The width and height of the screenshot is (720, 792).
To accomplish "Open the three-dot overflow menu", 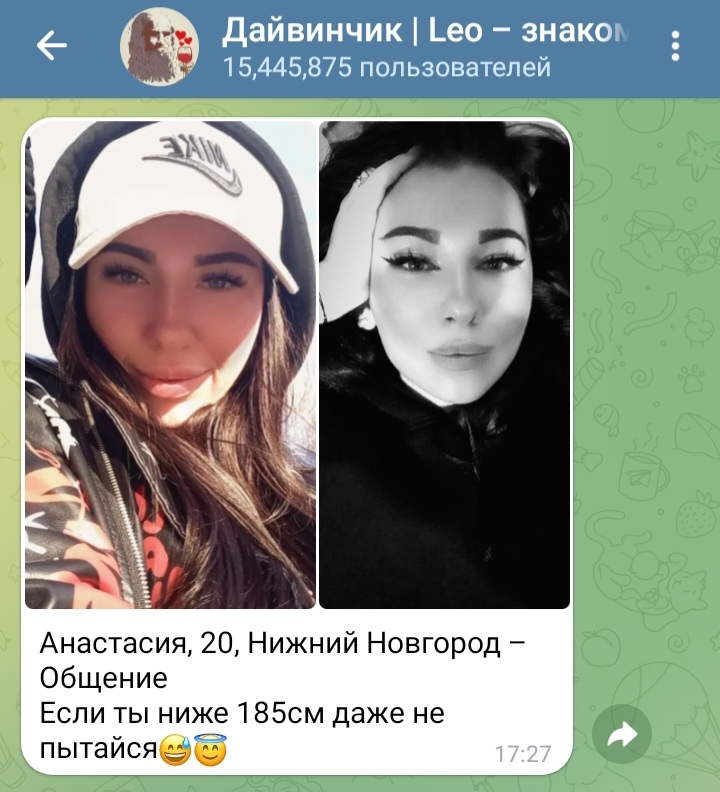I will (676, 47).
